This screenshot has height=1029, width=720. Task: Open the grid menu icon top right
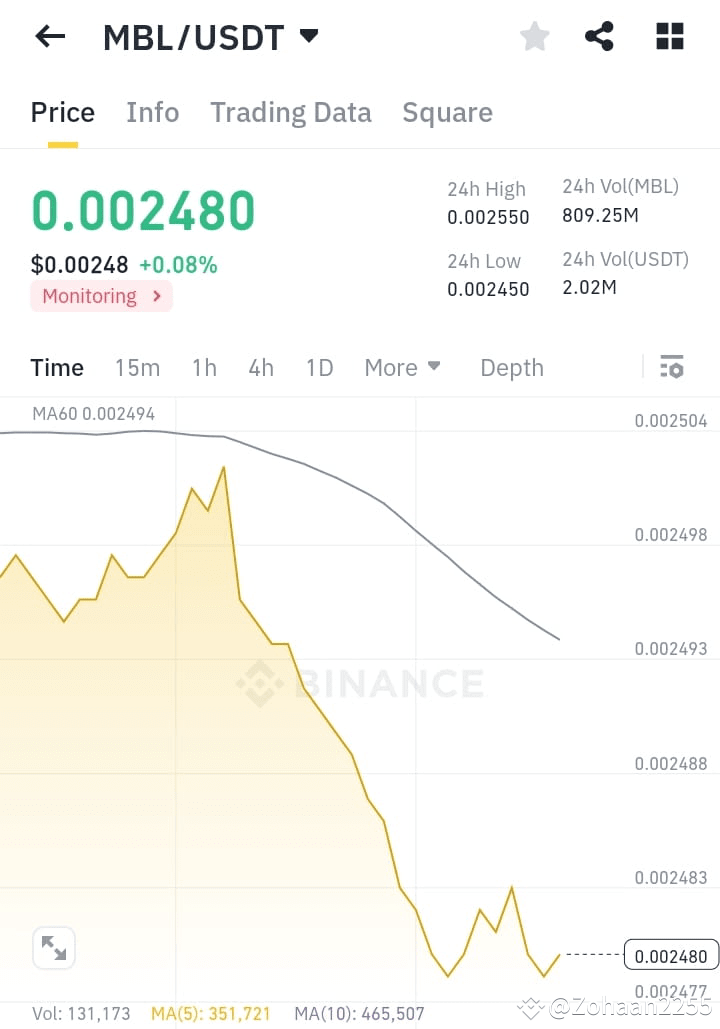(668, 36)
